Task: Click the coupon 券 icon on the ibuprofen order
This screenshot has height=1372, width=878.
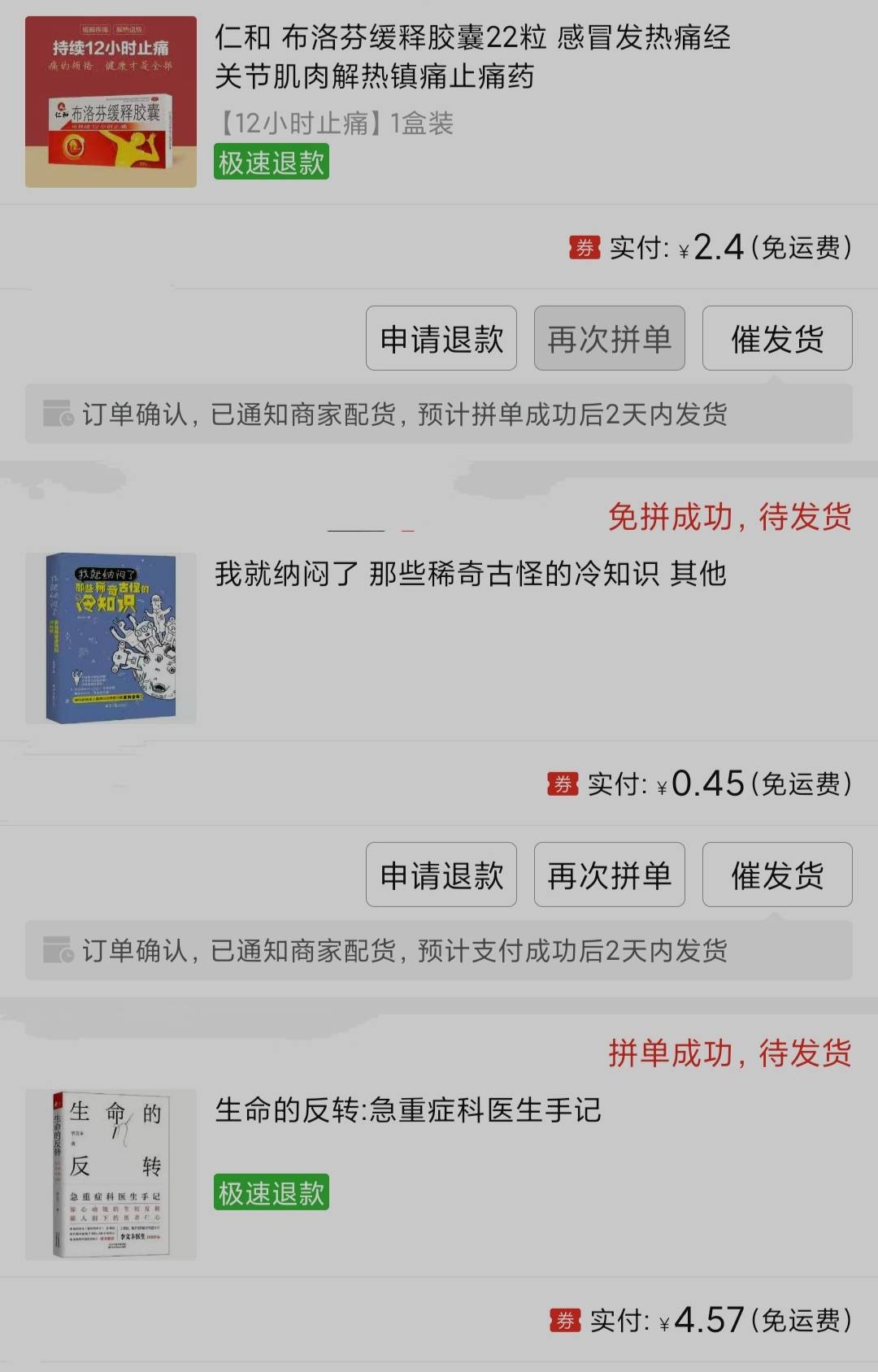Action: click(x=583, y=249)
